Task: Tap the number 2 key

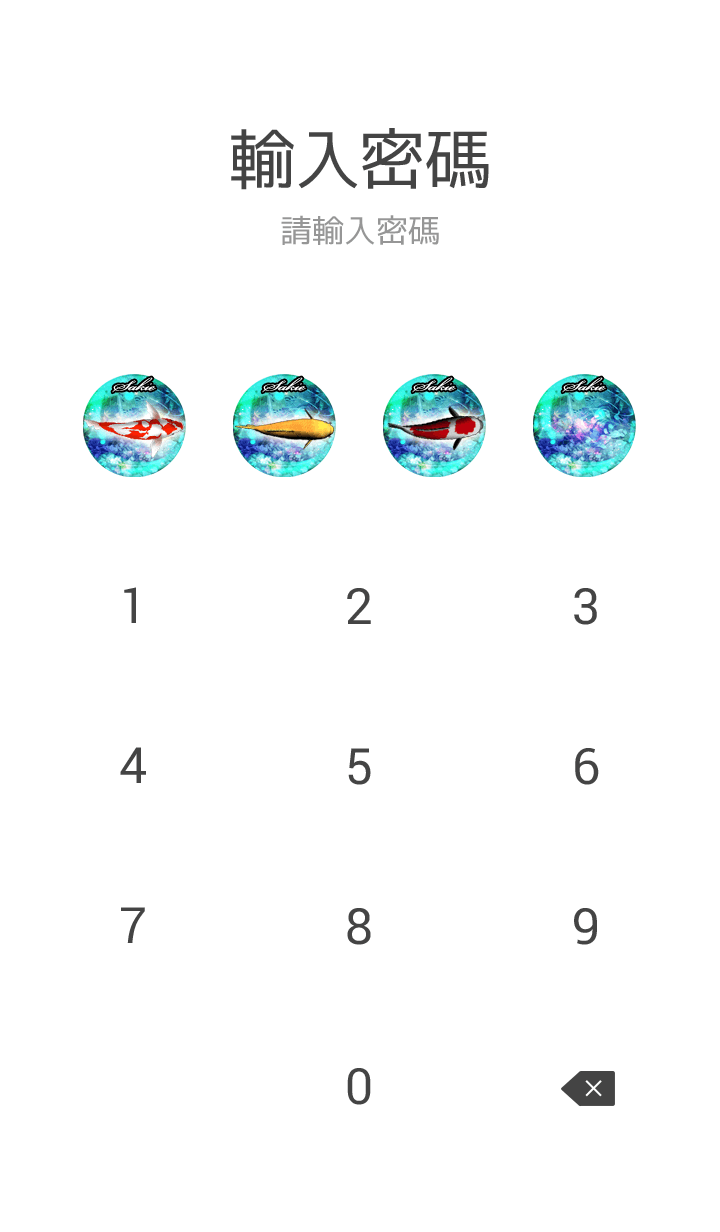Action: tap(359, 607)
